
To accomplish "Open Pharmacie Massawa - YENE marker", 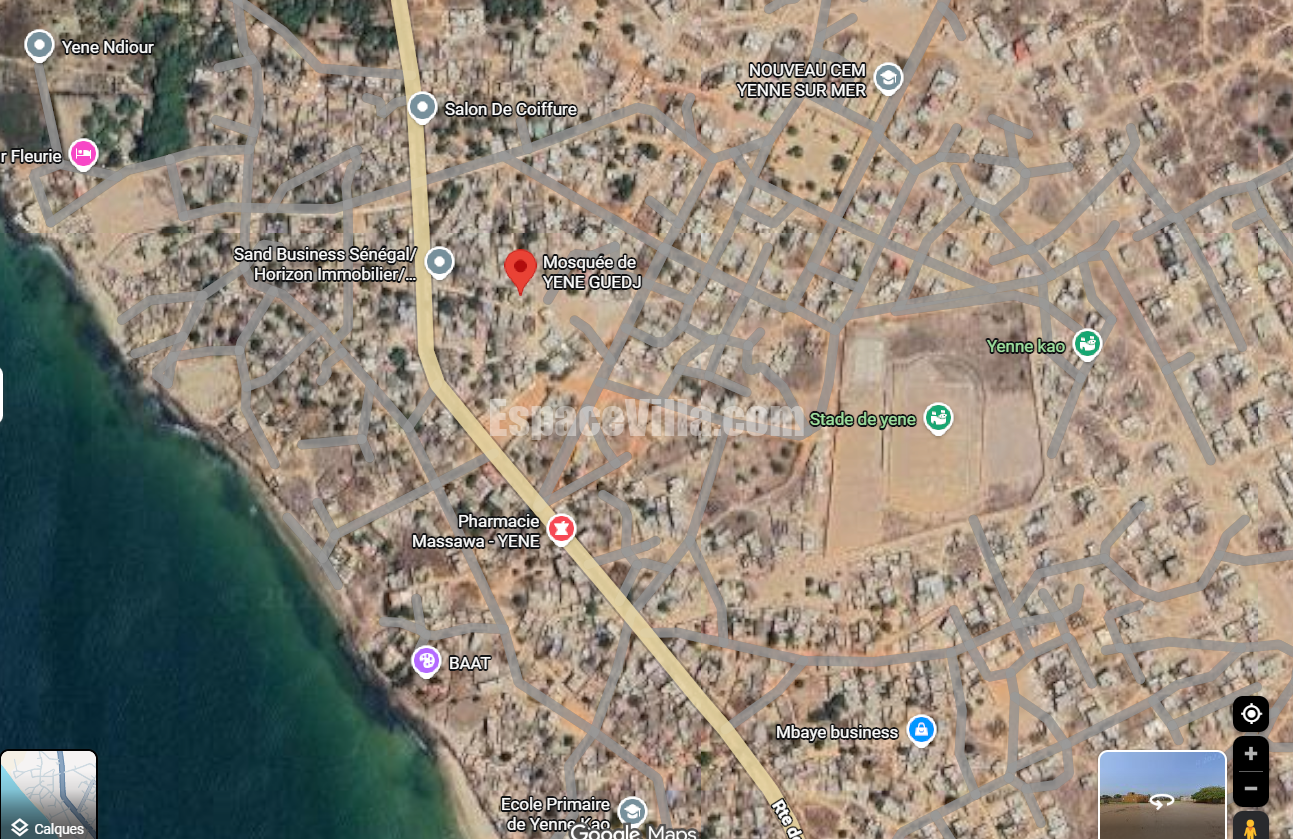I will 561,528.
